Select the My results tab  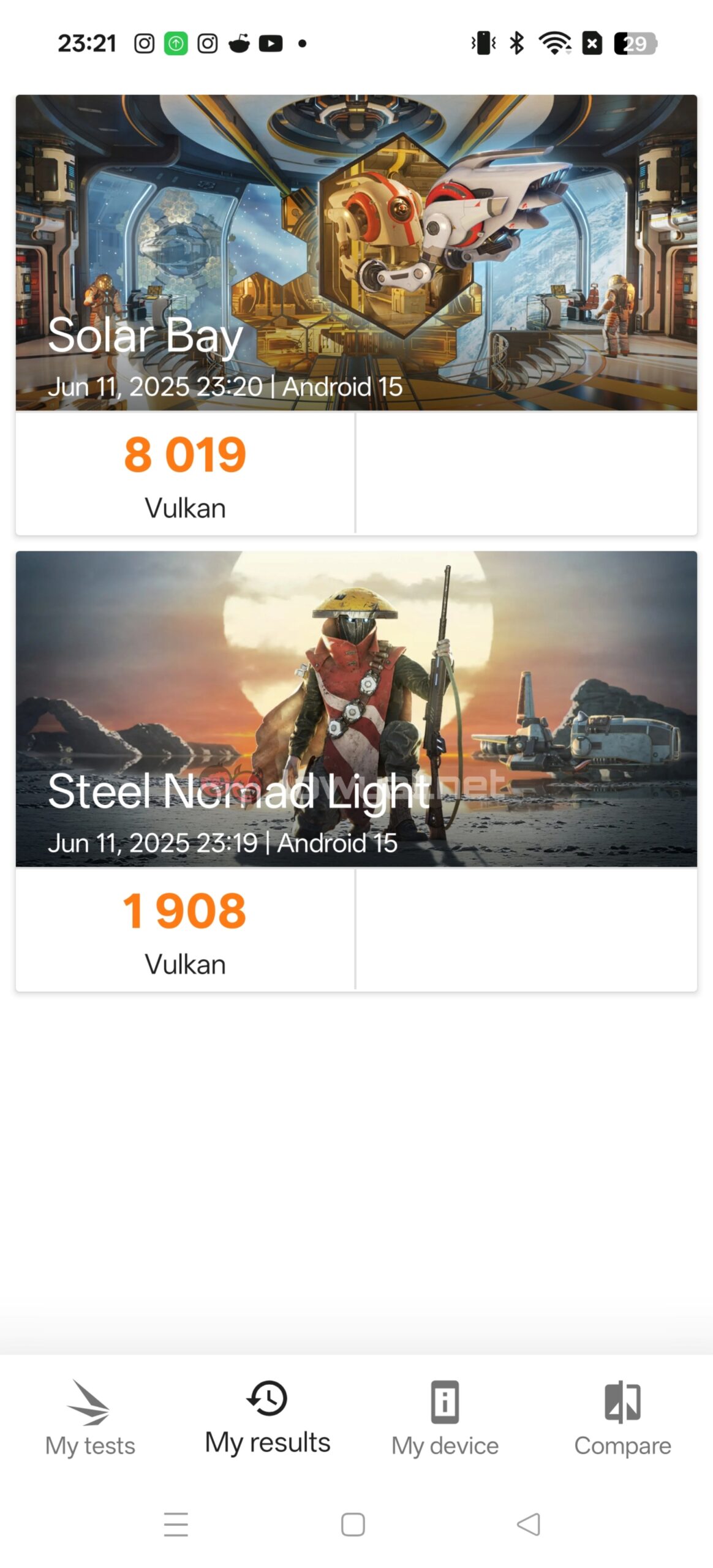point(267,1416)
